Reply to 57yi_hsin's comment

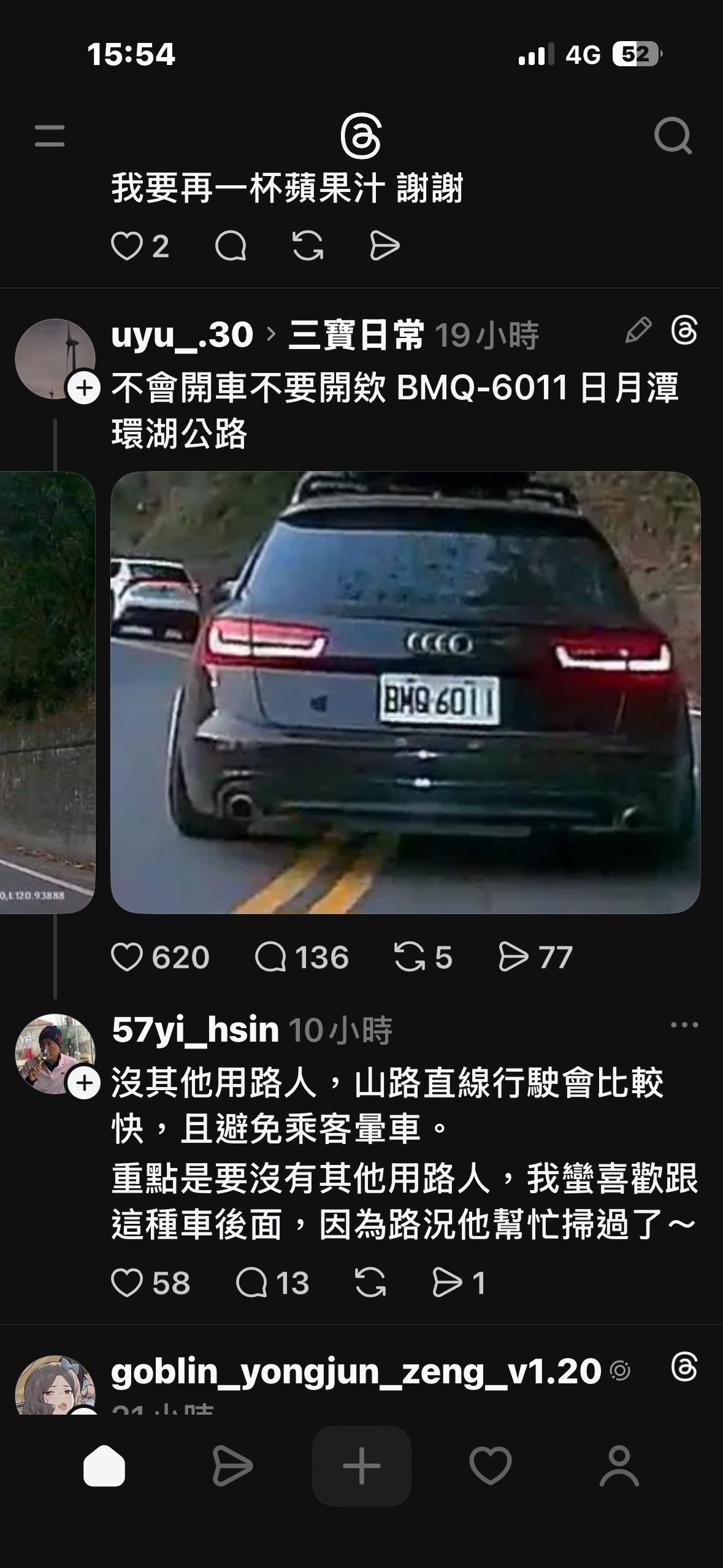251,1283
